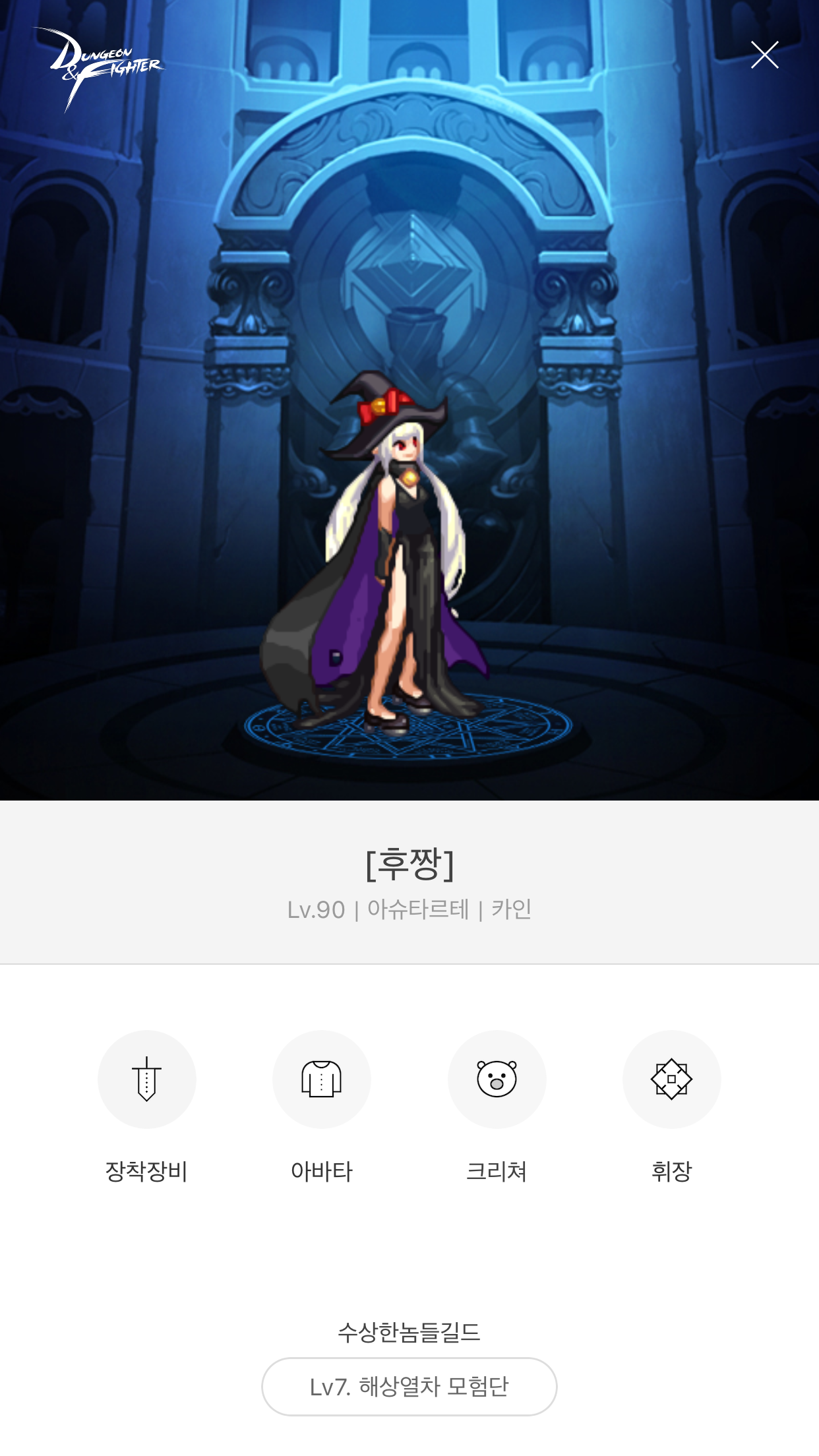Close the character profile screen
Image resolution: width=819 pixels, height=1456 pixels.
(764, 55)
